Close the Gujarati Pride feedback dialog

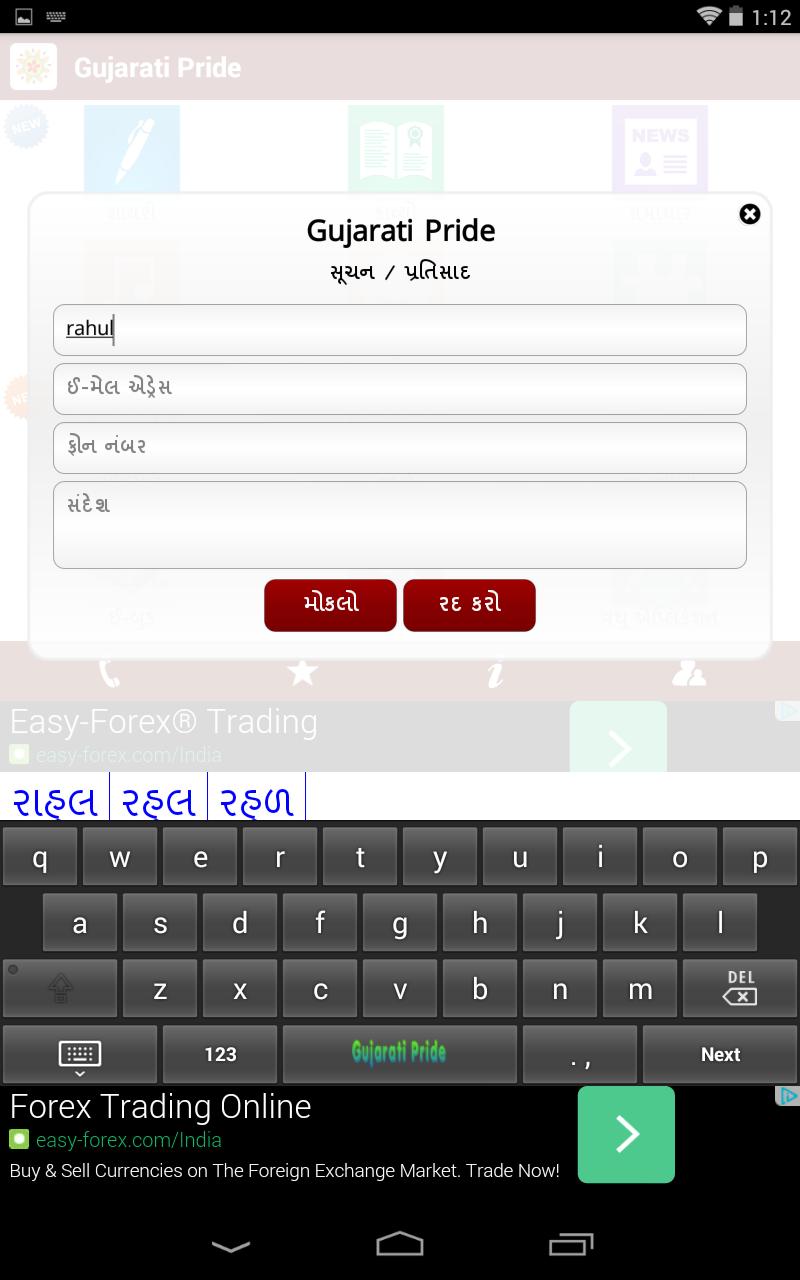749,214
